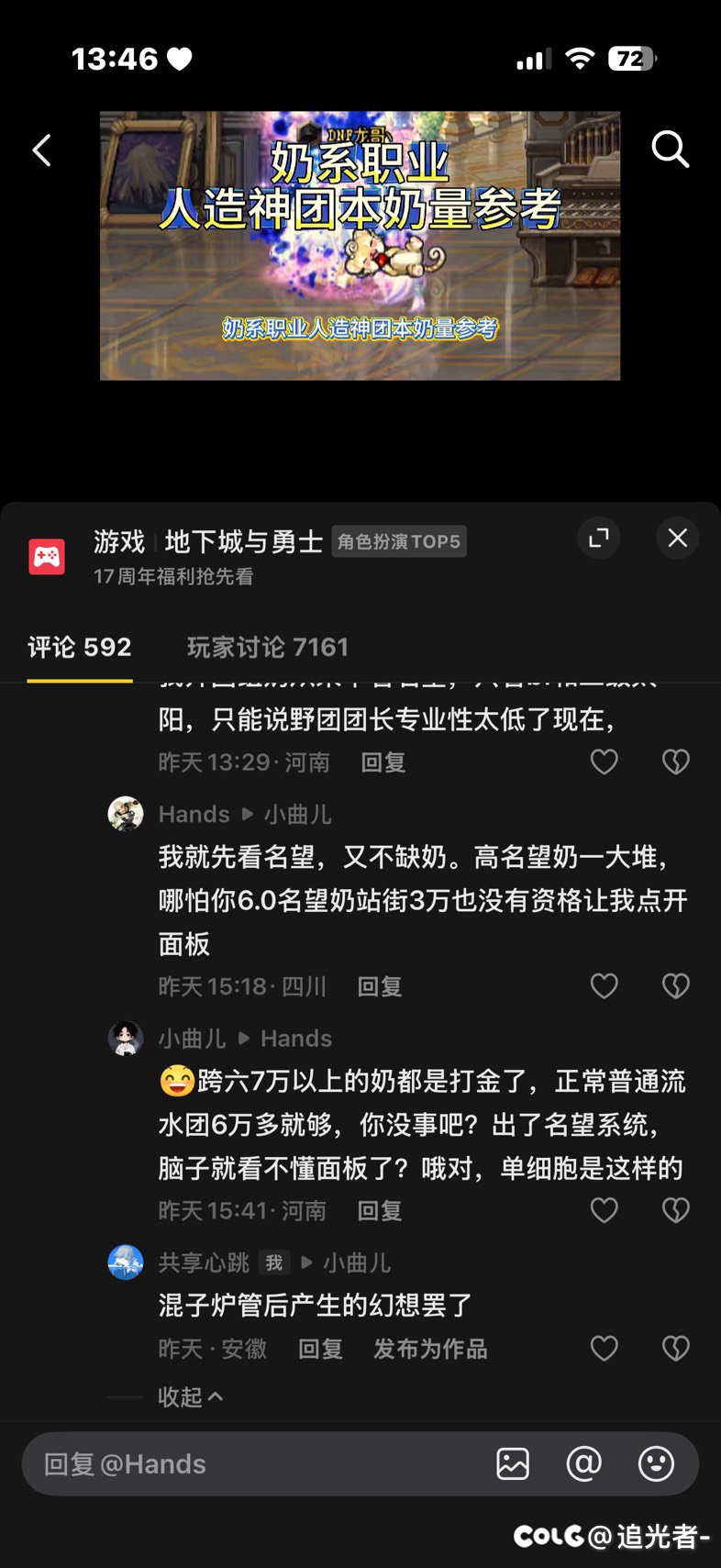This screenshot has width=721, height=1568.
Task: Expand the comment panel to full screen
Action: [599, 539]
